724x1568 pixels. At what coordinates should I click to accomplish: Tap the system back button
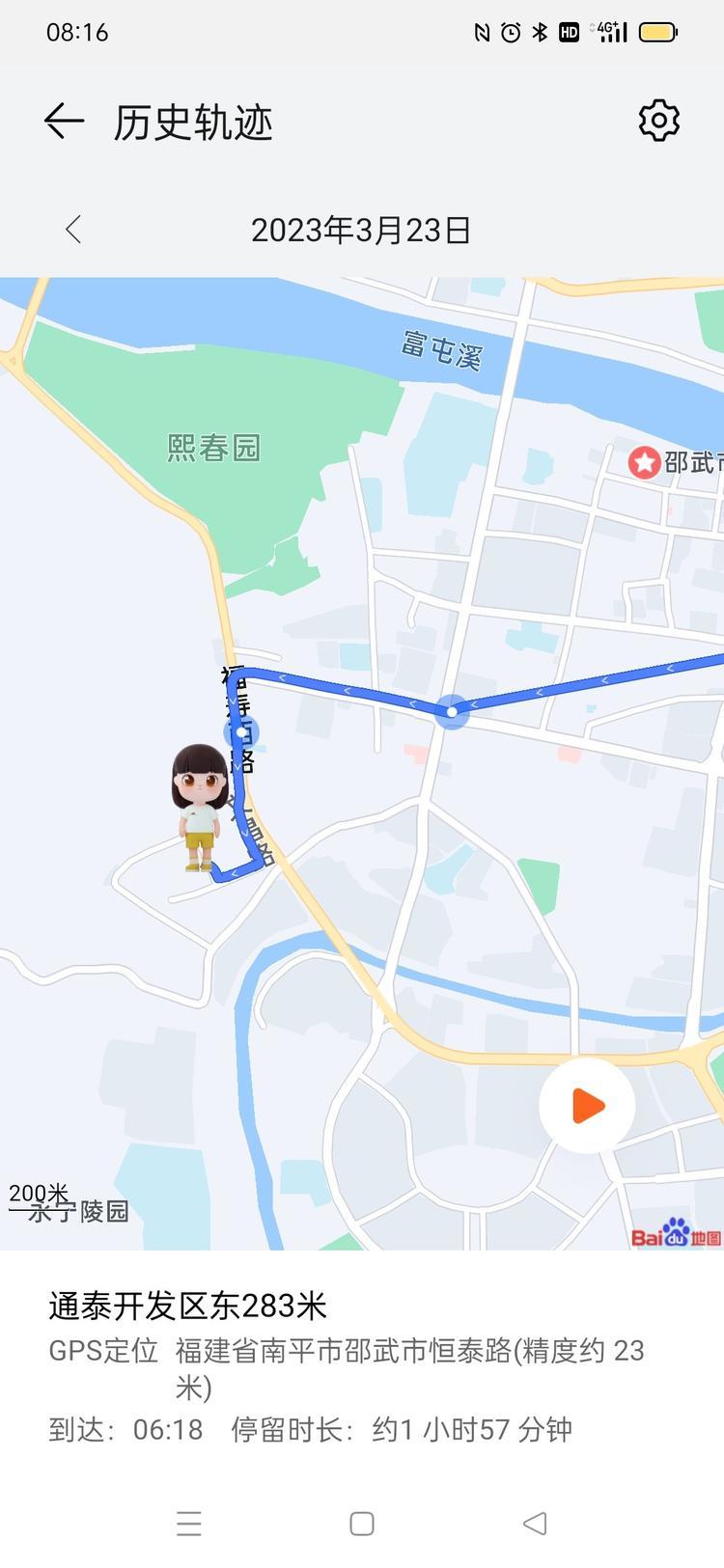(x=534, y=1524)
